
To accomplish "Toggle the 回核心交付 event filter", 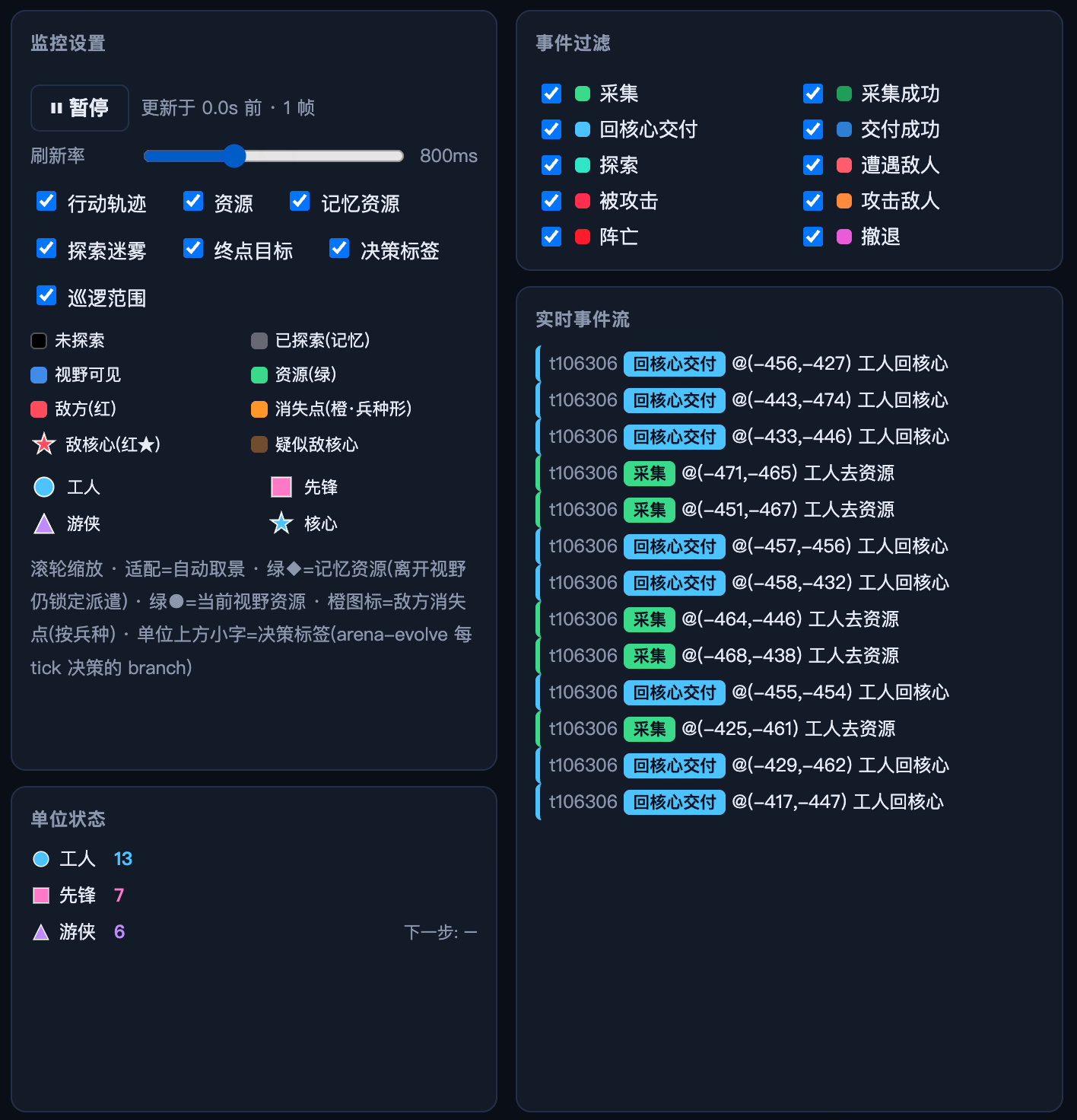I will pos(551,129).
